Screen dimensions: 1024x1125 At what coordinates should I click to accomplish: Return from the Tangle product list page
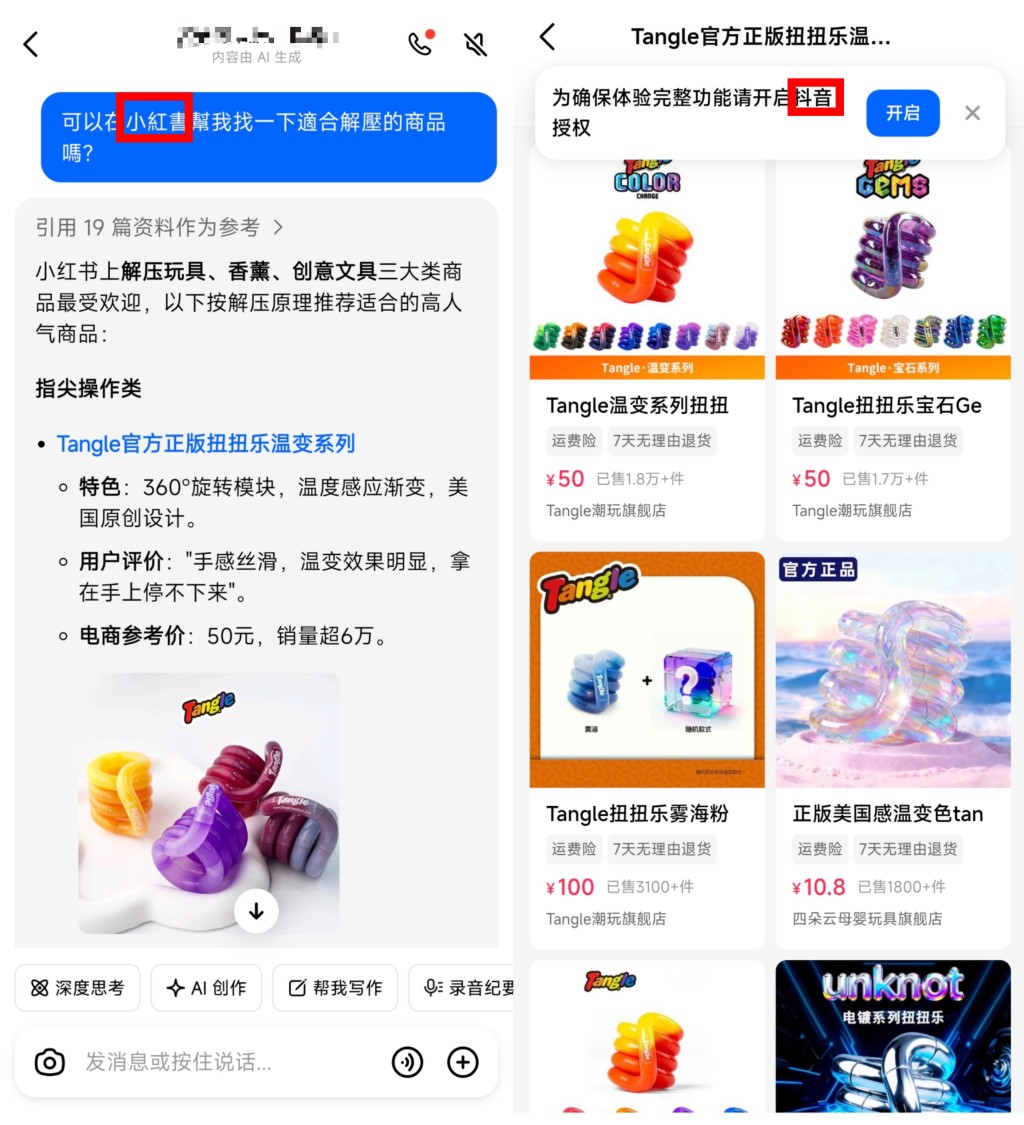click(x=546, y=35)
